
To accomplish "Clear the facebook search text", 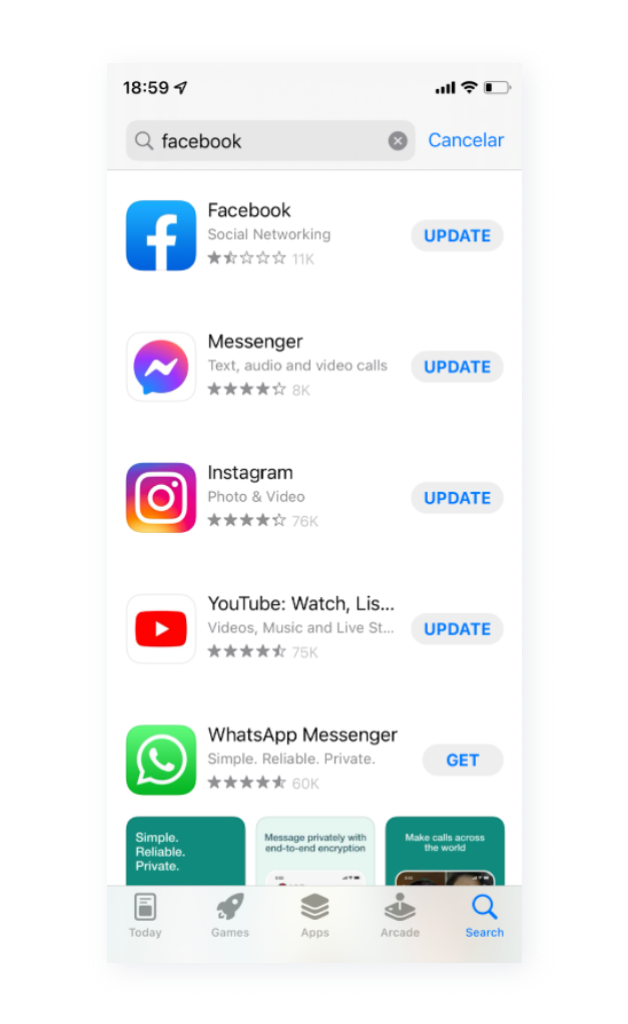I will pyautogui.click(x=397, y=141).
